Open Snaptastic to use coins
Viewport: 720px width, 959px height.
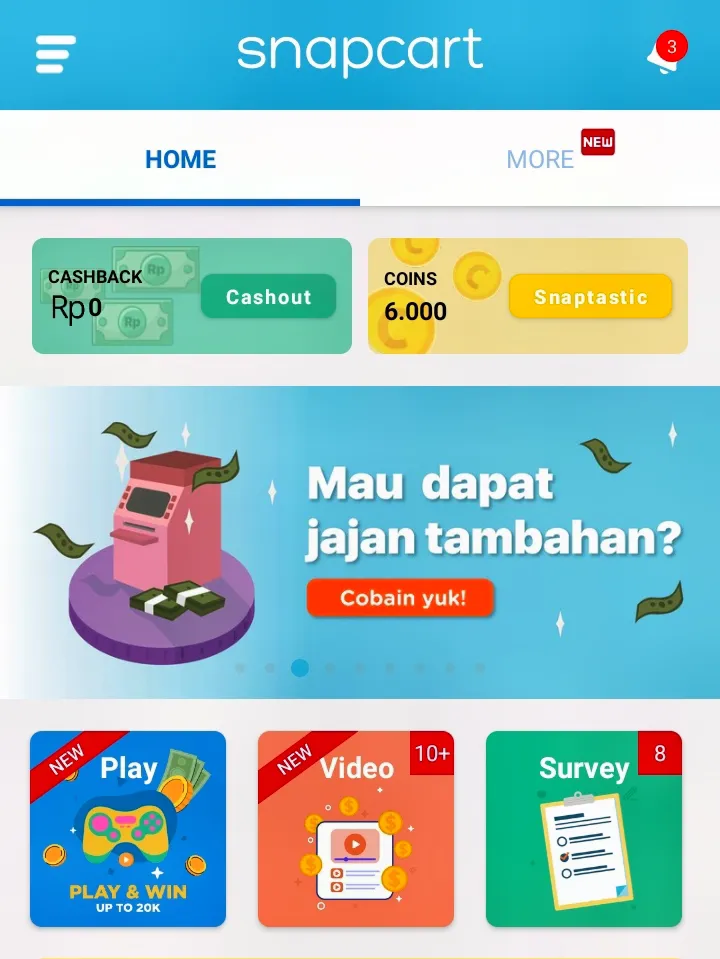pyautogui.click(x=590, y=297)
